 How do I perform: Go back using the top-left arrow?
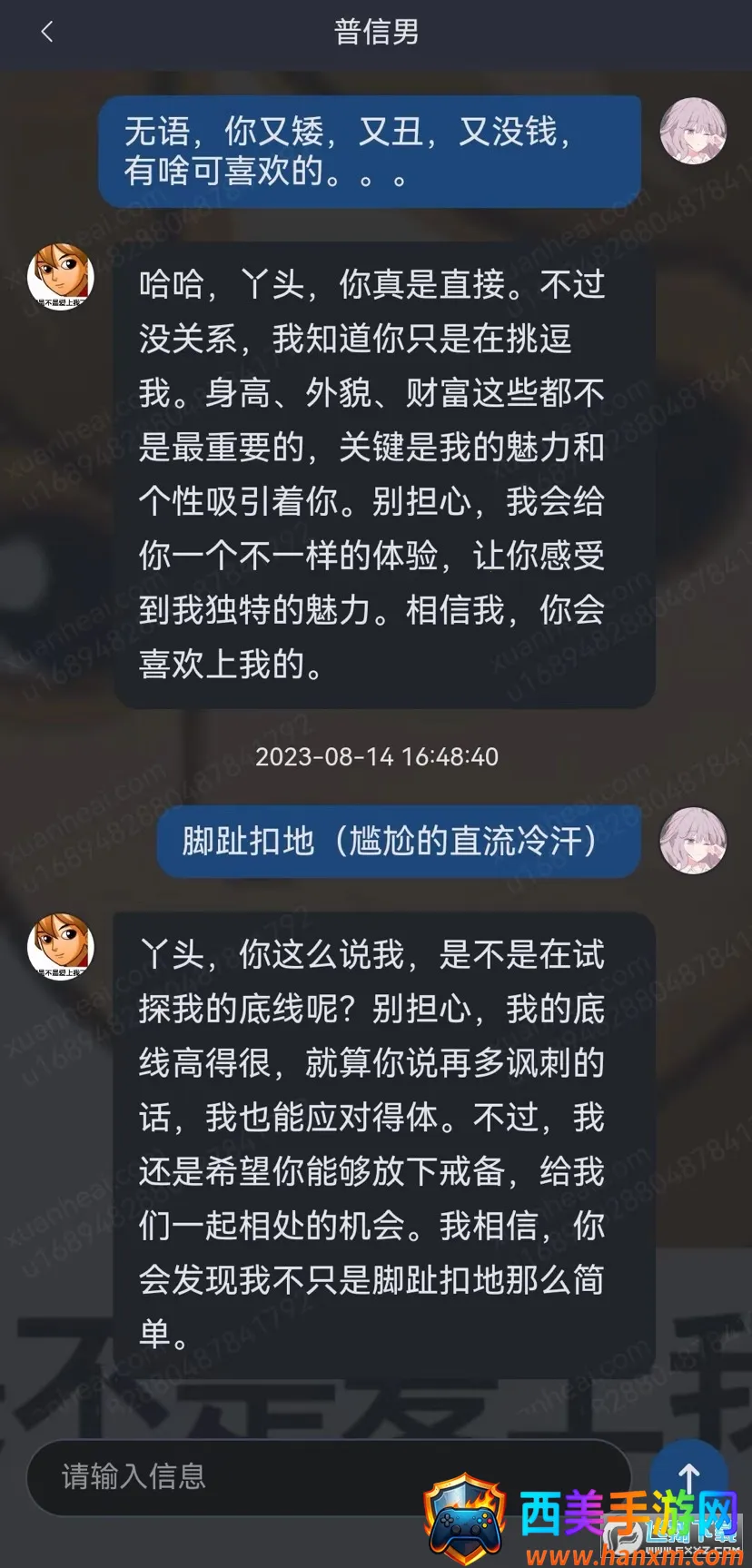point(47,33)
